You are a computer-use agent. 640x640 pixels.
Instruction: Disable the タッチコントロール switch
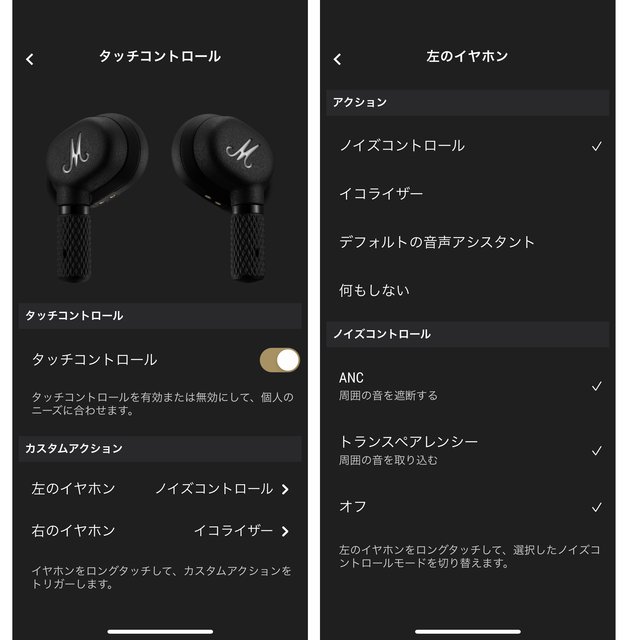[279, 360]
